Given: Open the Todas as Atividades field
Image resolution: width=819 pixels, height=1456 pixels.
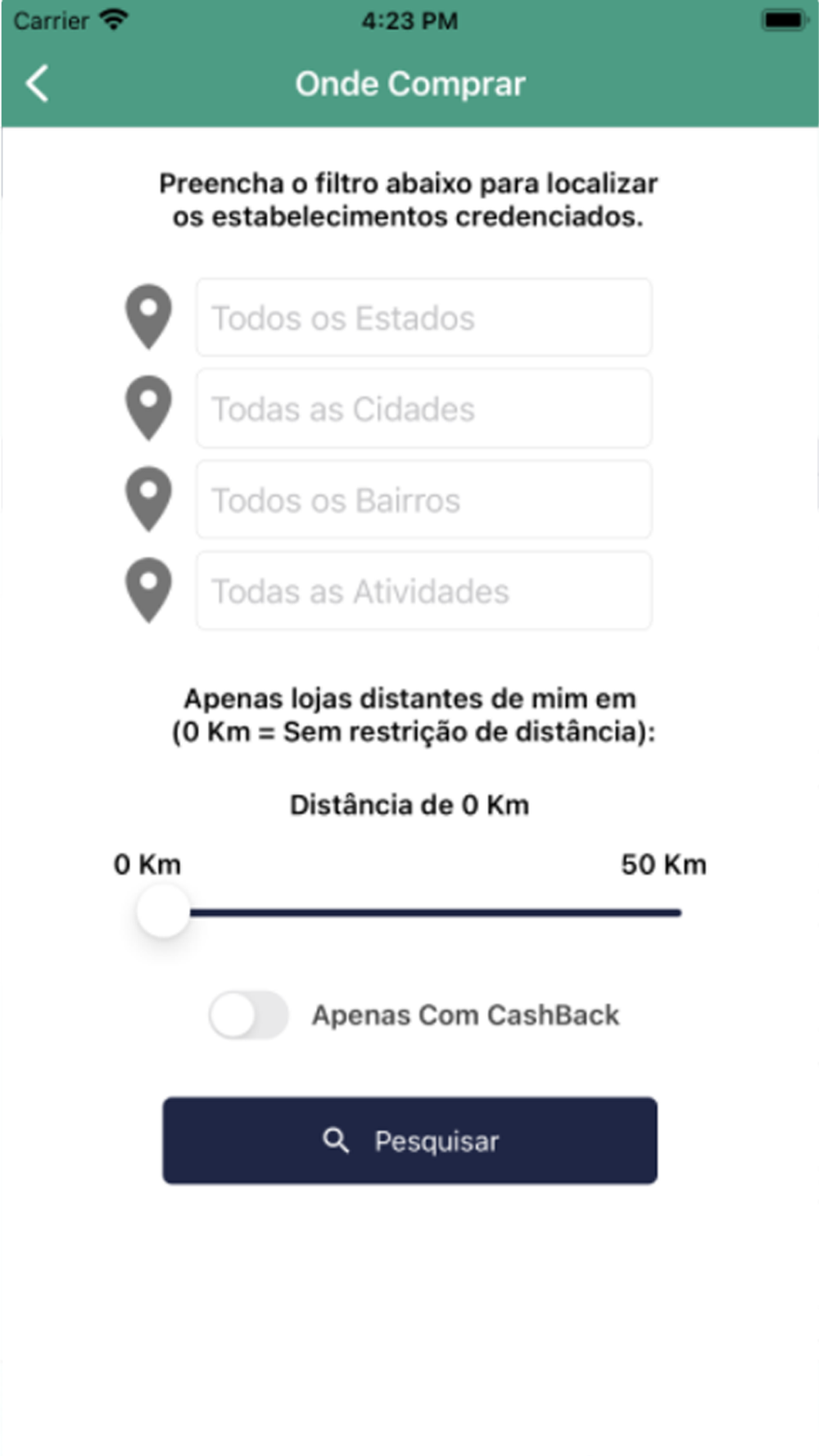Looking at the screenshot, I should [x=423, y=590].
